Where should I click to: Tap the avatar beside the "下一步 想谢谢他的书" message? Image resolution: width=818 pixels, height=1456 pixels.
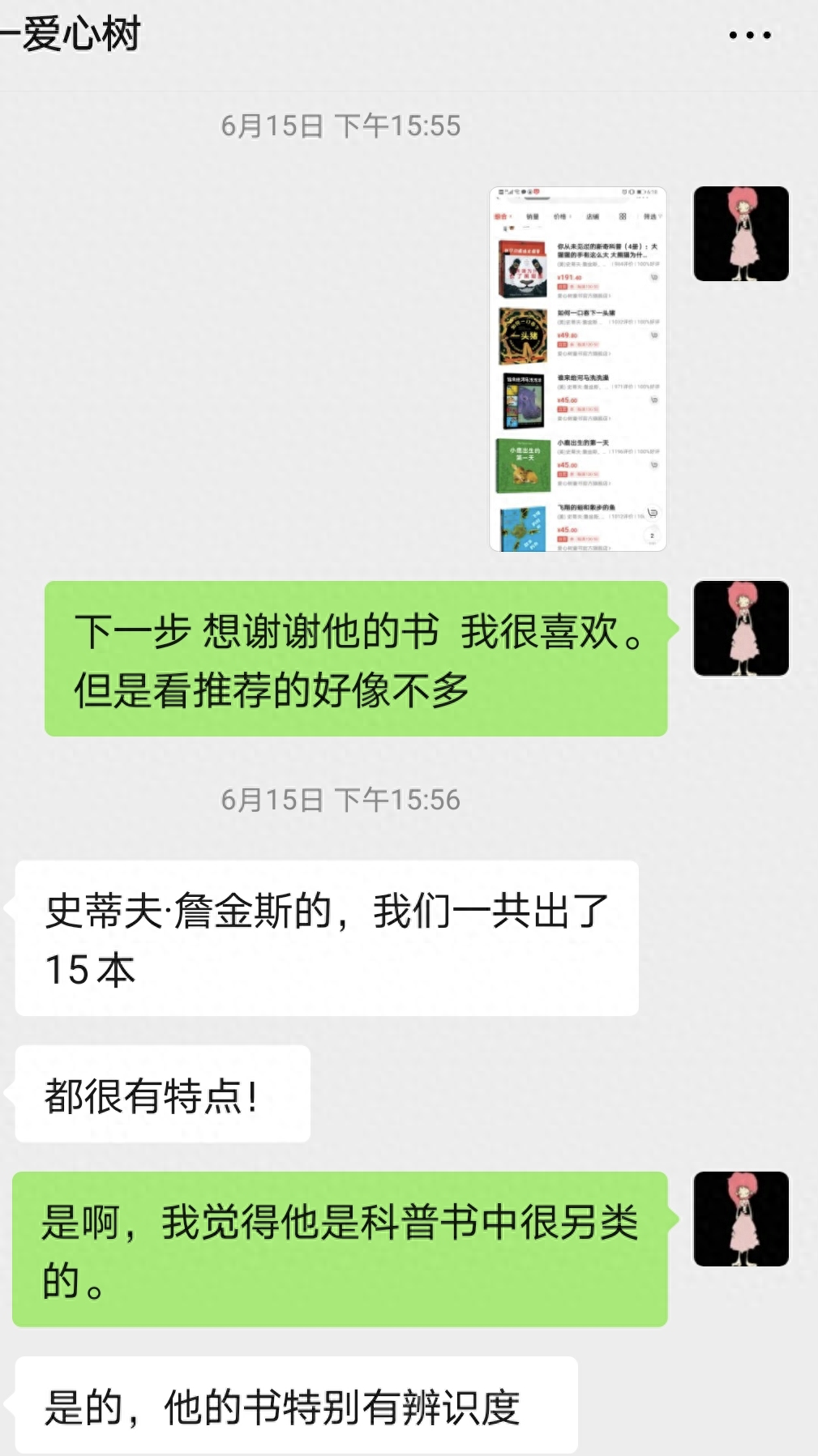[740, 628]
